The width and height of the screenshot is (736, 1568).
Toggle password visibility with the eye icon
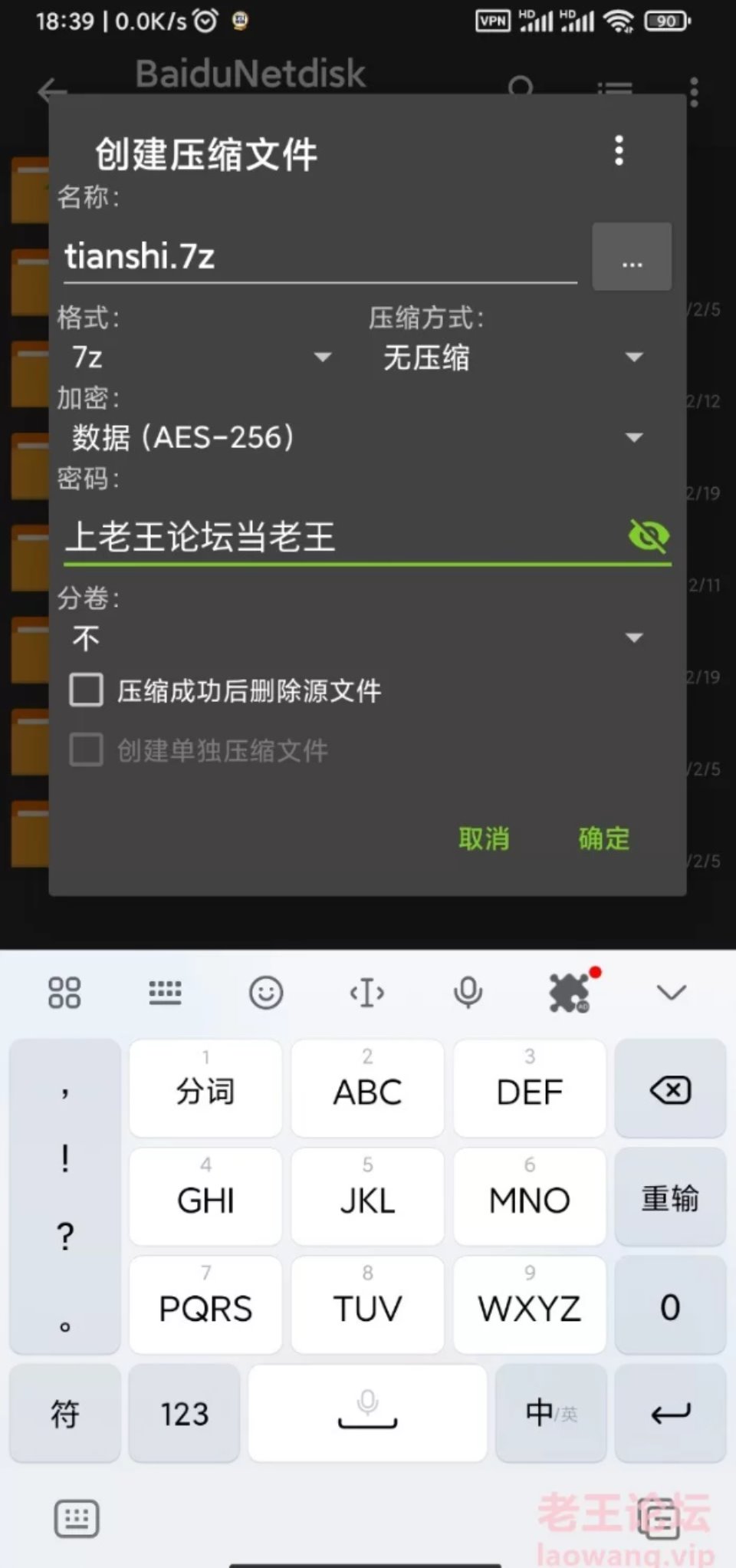coord(648,535)
